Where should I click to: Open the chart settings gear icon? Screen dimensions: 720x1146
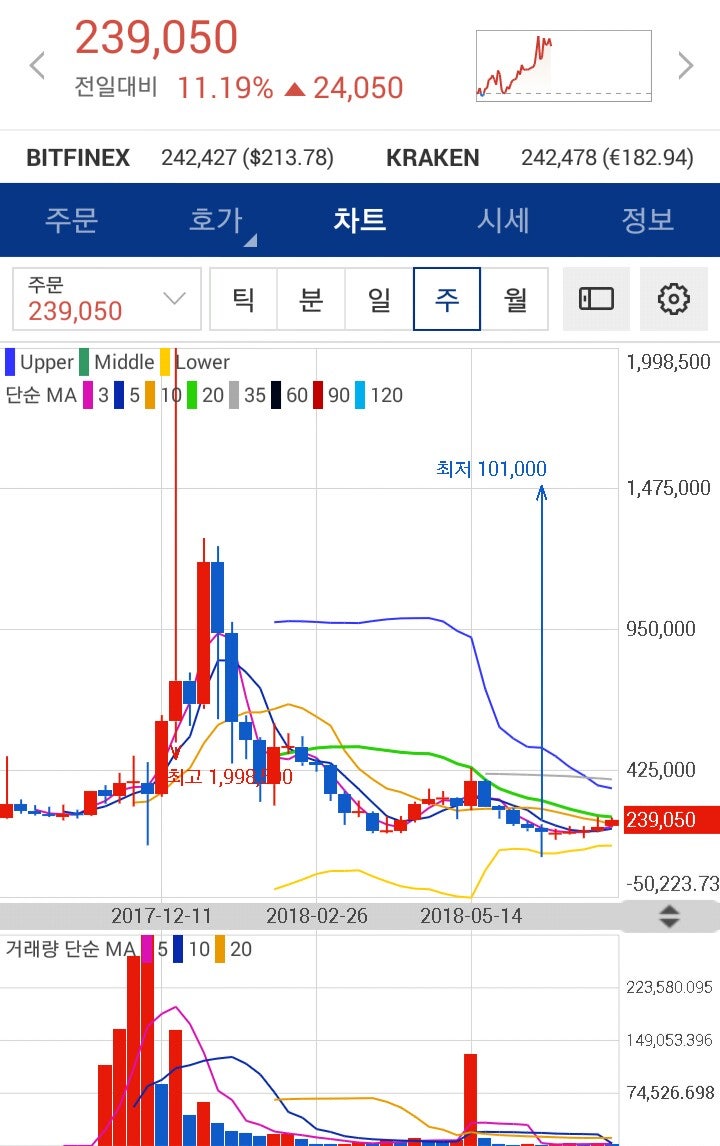(673, 298)
